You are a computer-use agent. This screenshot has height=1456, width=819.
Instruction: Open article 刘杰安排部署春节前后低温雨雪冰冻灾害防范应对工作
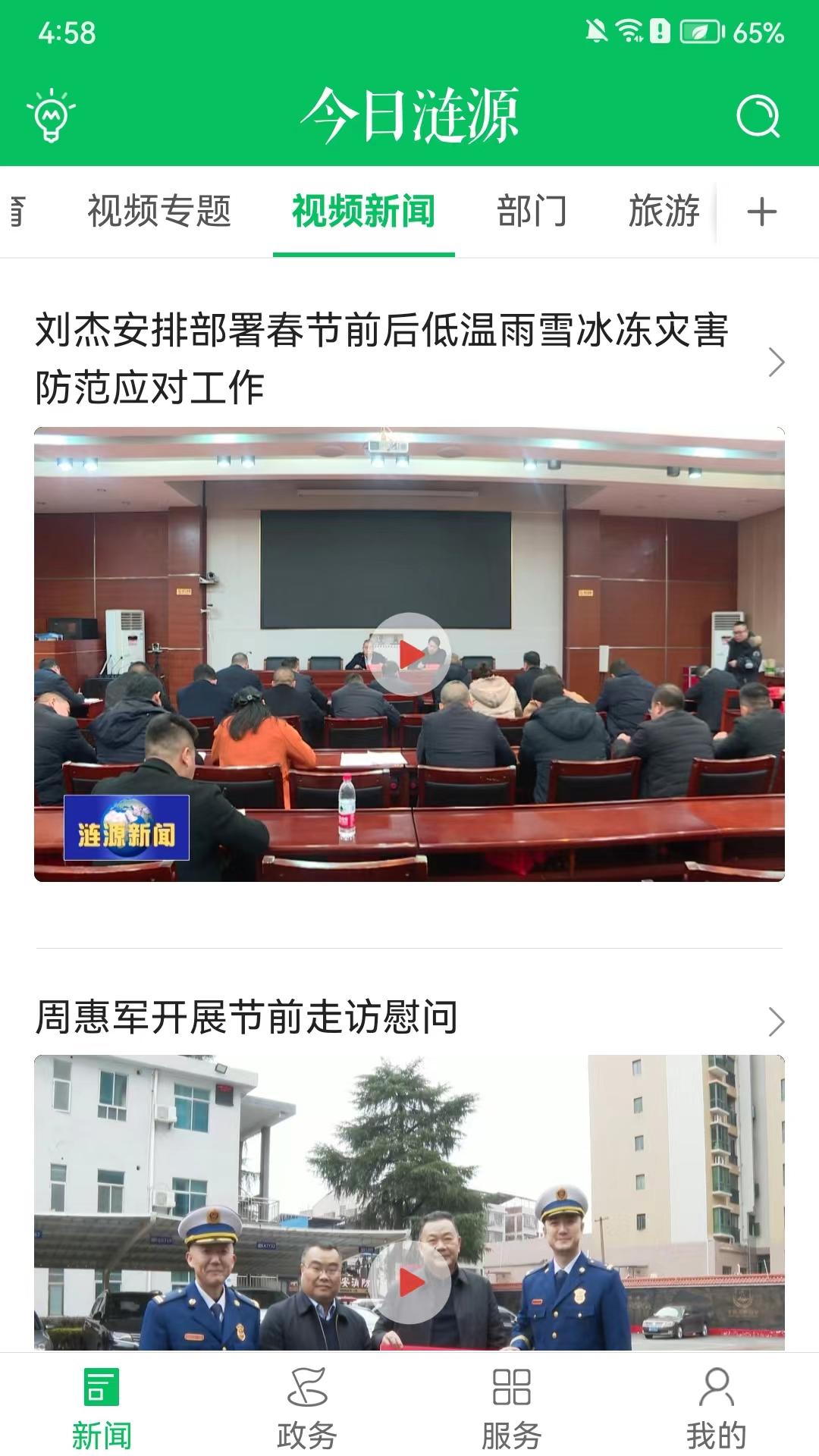point(381,359)
